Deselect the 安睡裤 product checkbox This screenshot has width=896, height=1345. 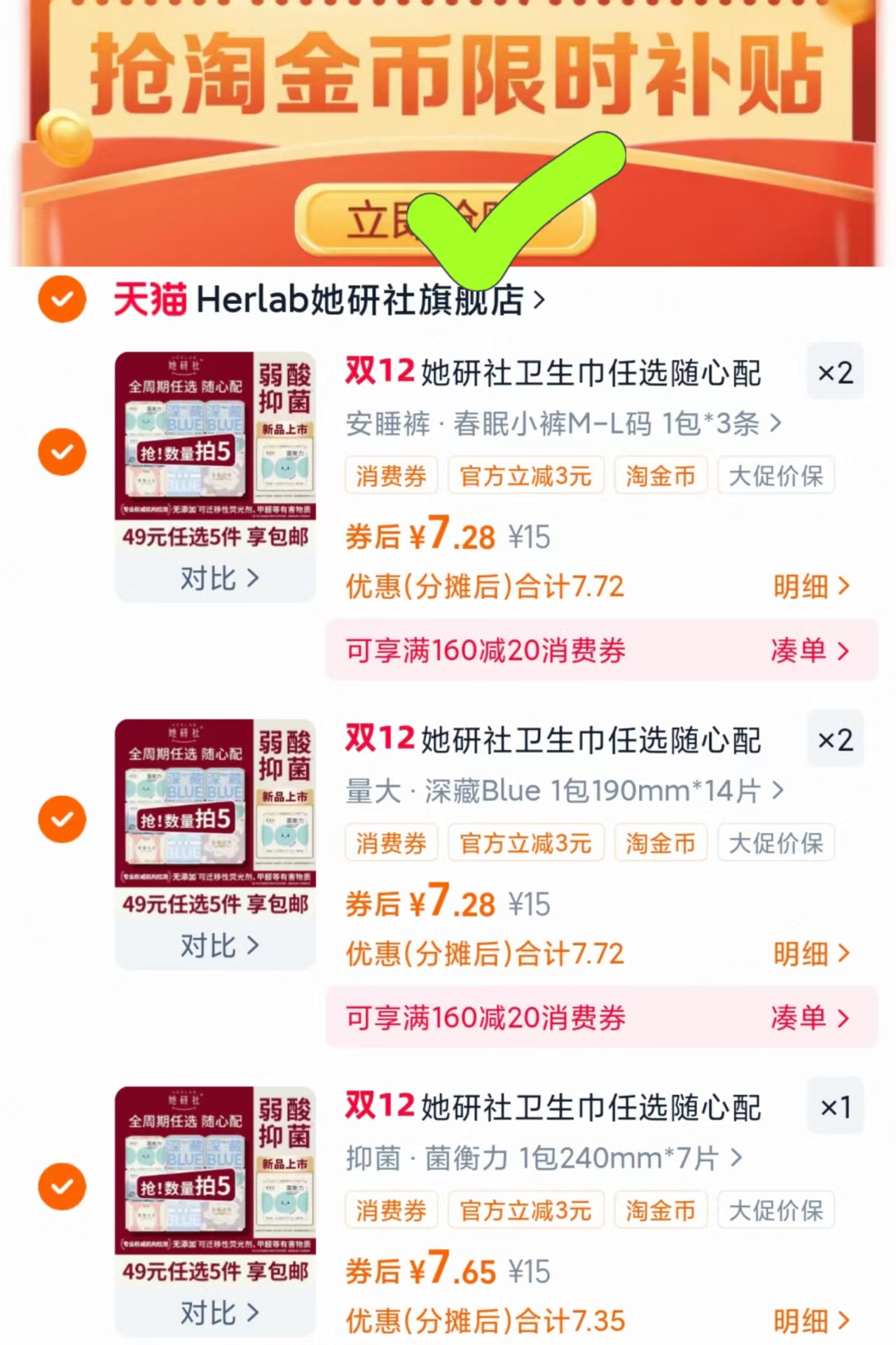(61, 451)
